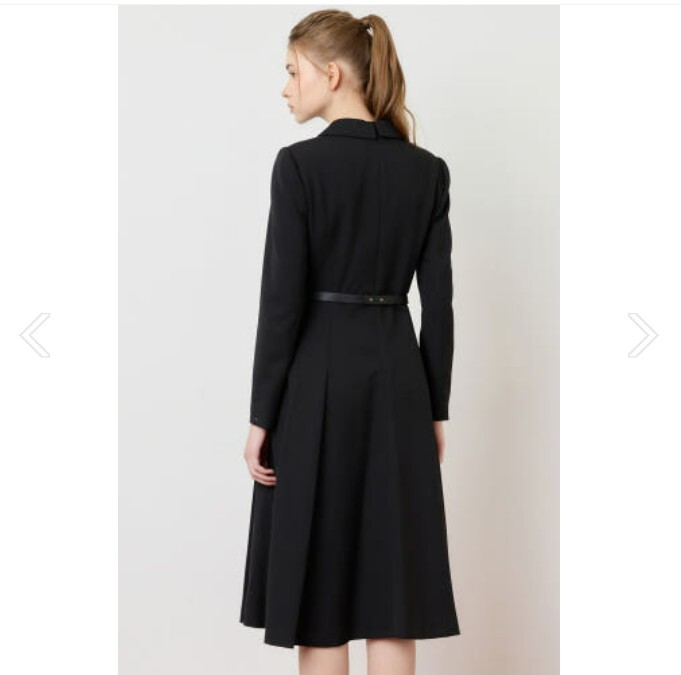This screenshot has width=681, height=675.
Task: Go to the previous product photo
Action: [x=35, y=335]
